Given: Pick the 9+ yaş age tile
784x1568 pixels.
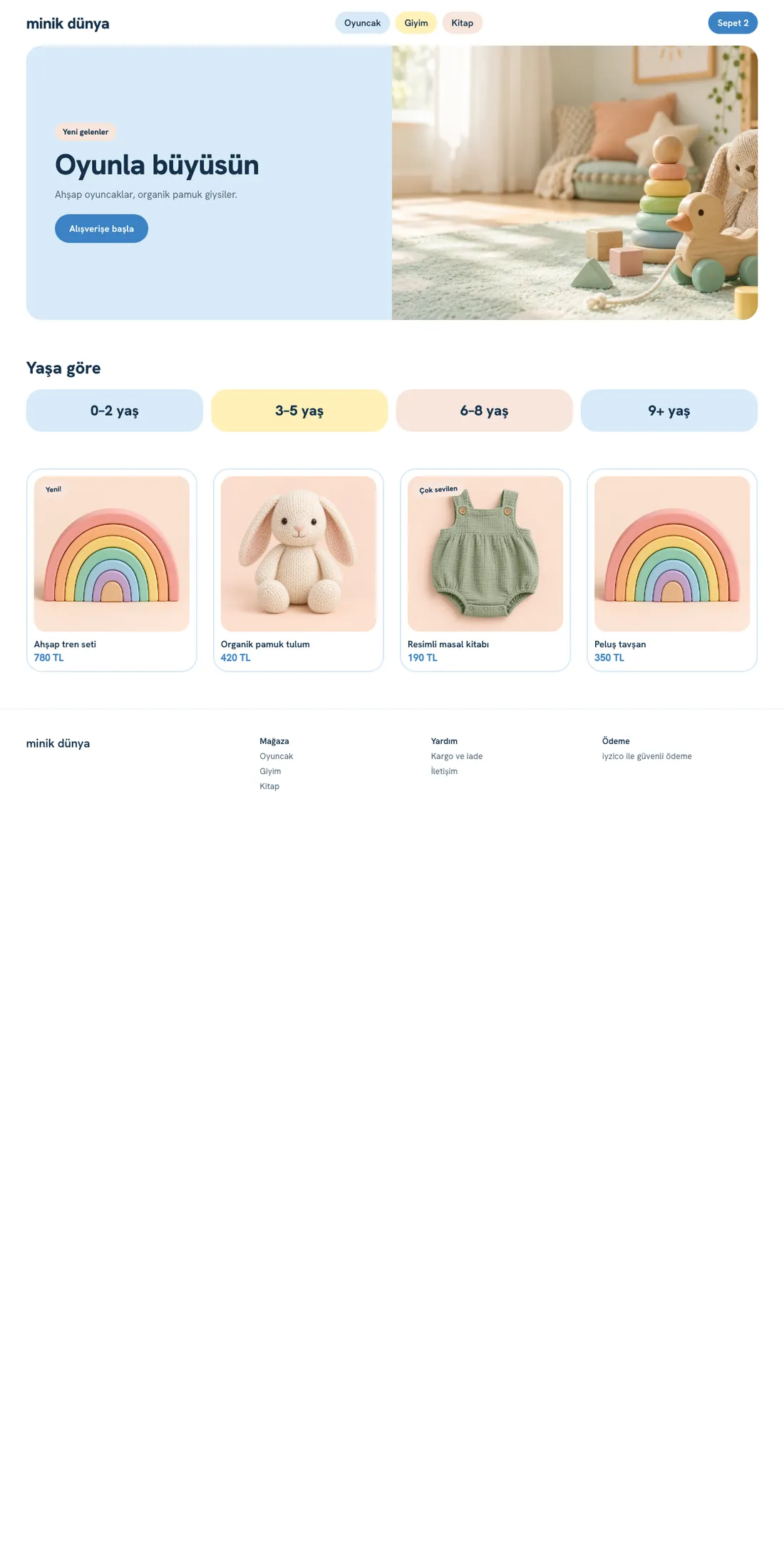Looking at the screenshot, I should tap(669, 411).
